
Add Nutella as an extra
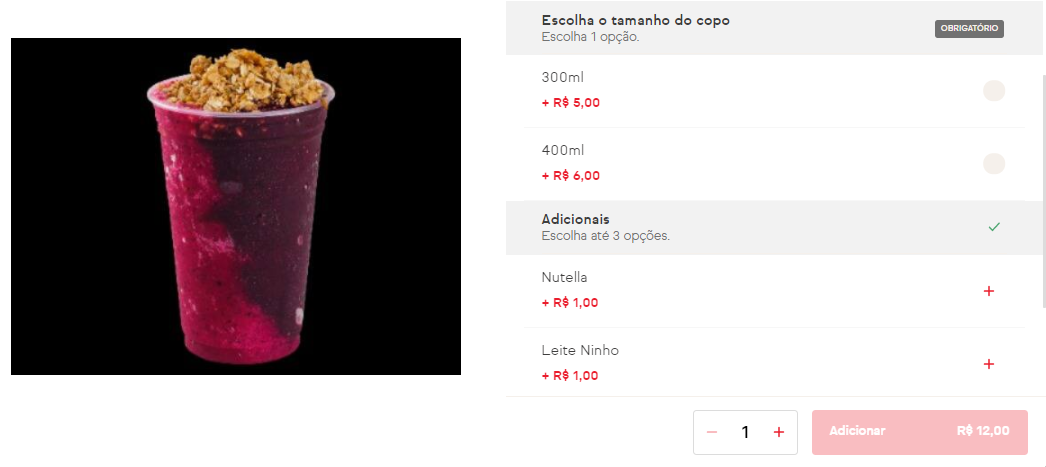989,291
